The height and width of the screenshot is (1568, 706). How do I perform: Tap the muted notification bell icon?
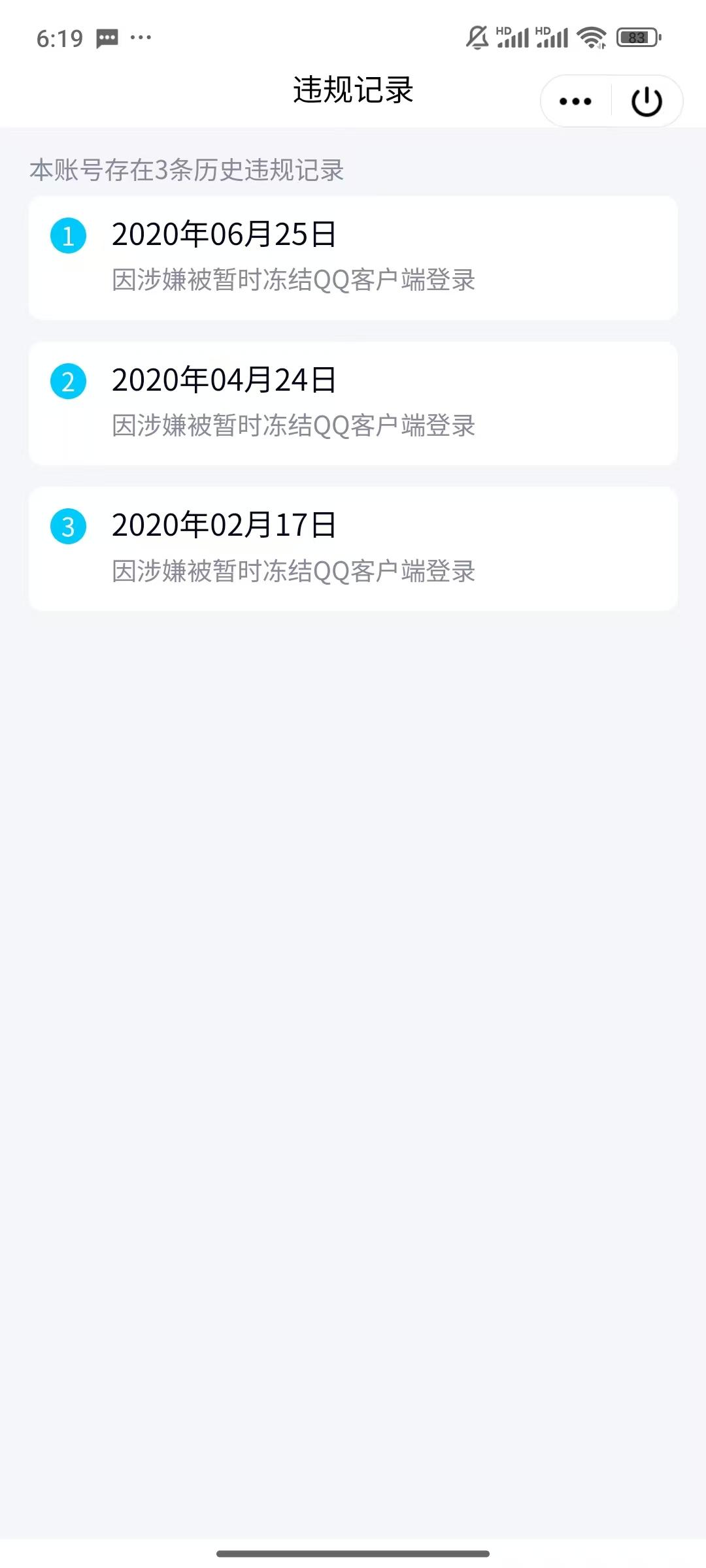tap(477, 37)
